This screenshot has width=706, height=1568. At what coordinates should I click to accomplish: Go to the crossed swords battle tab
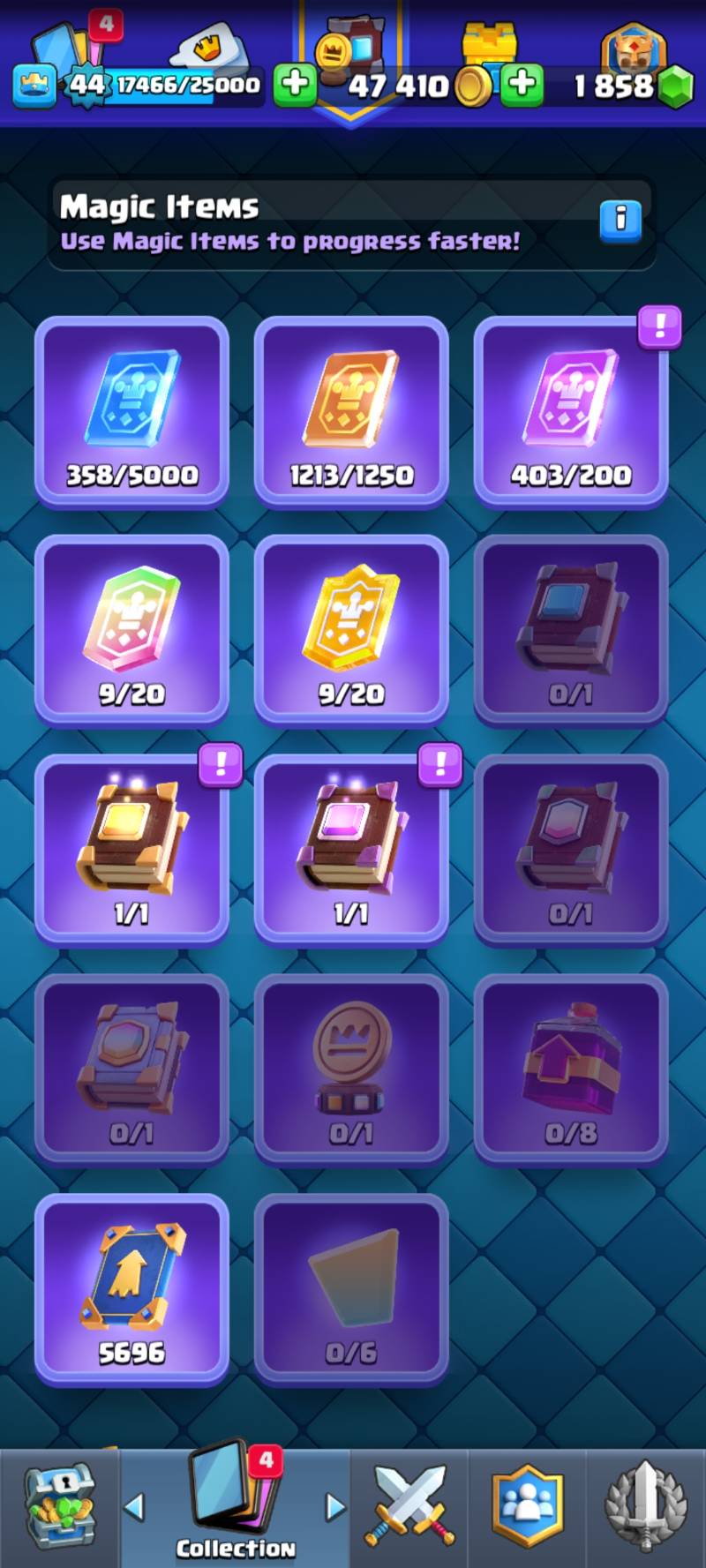409,1507
